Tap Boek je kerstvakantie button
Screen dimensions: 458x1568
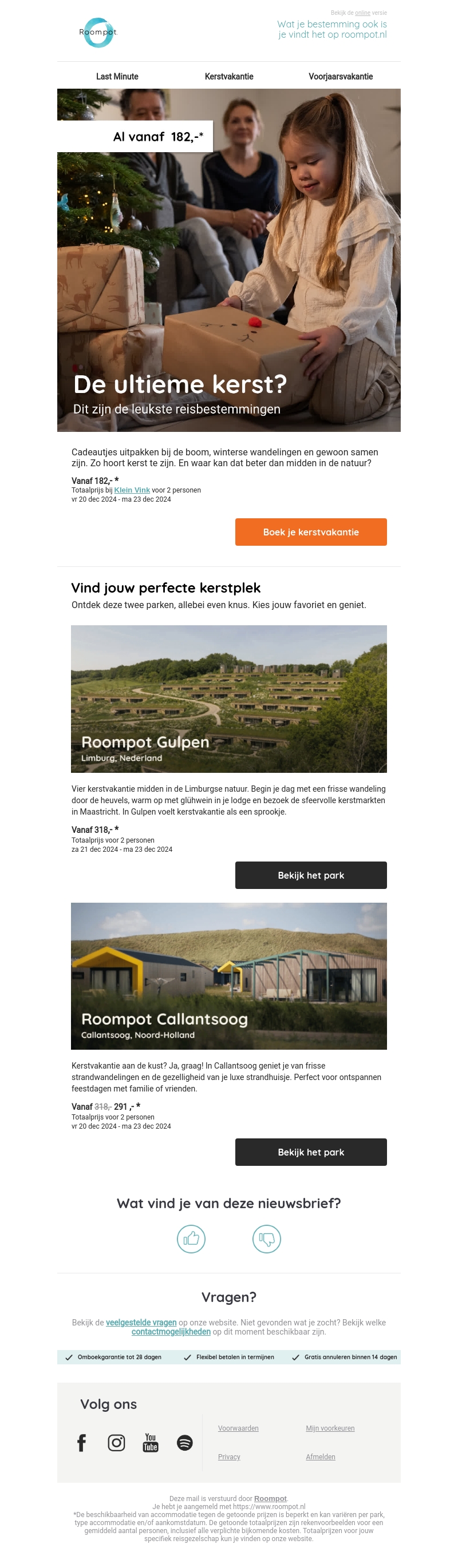tap(311, 532)
